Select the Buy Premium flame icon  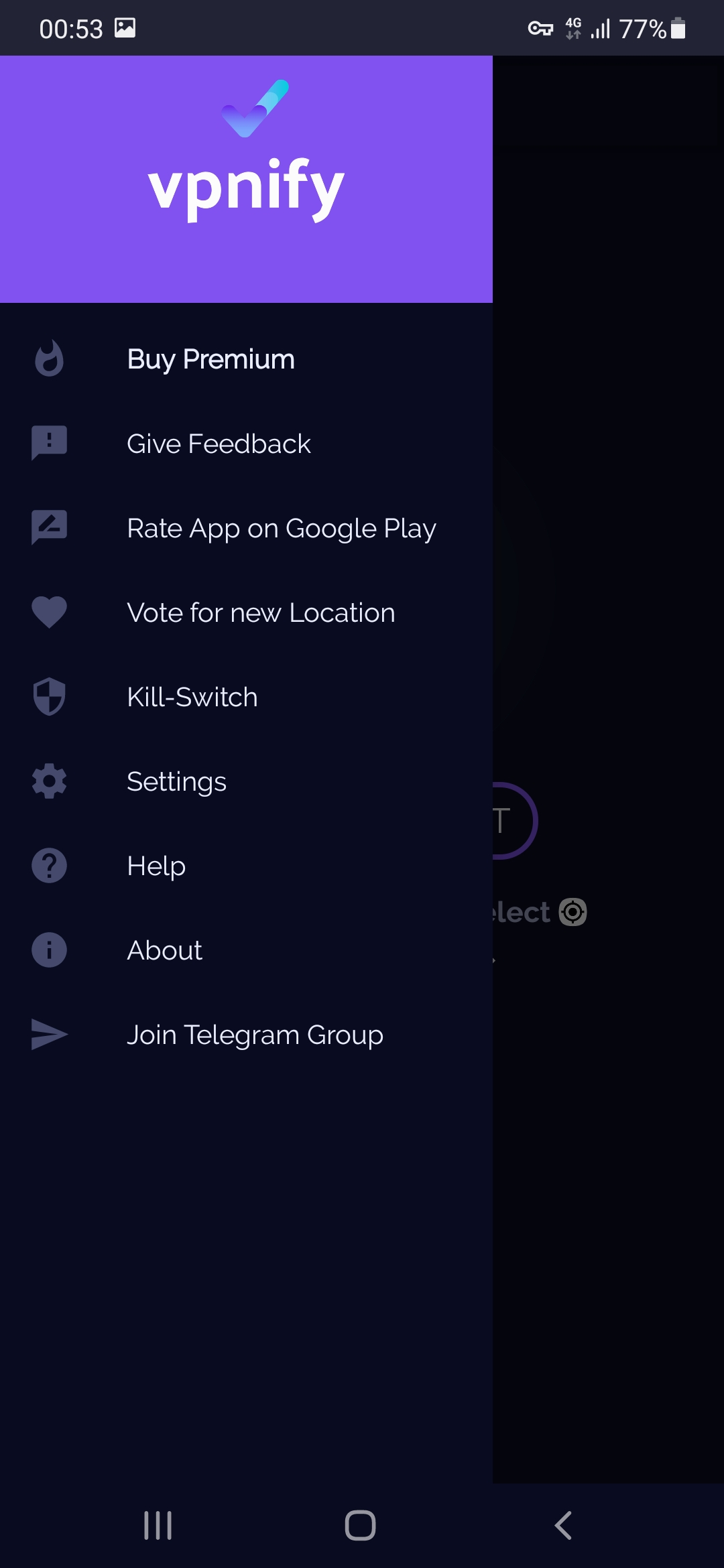49,358
